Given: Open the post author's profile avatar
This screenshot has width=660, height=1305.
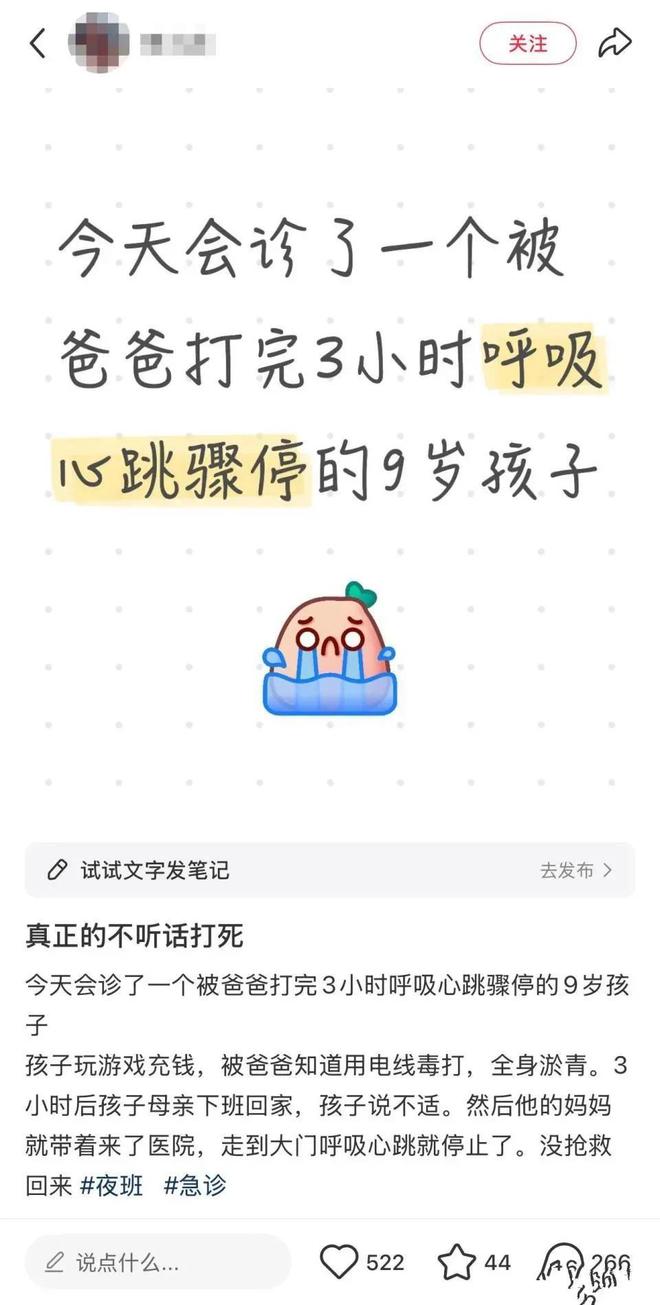Looking at the screenshot, I should pos(98,43).
